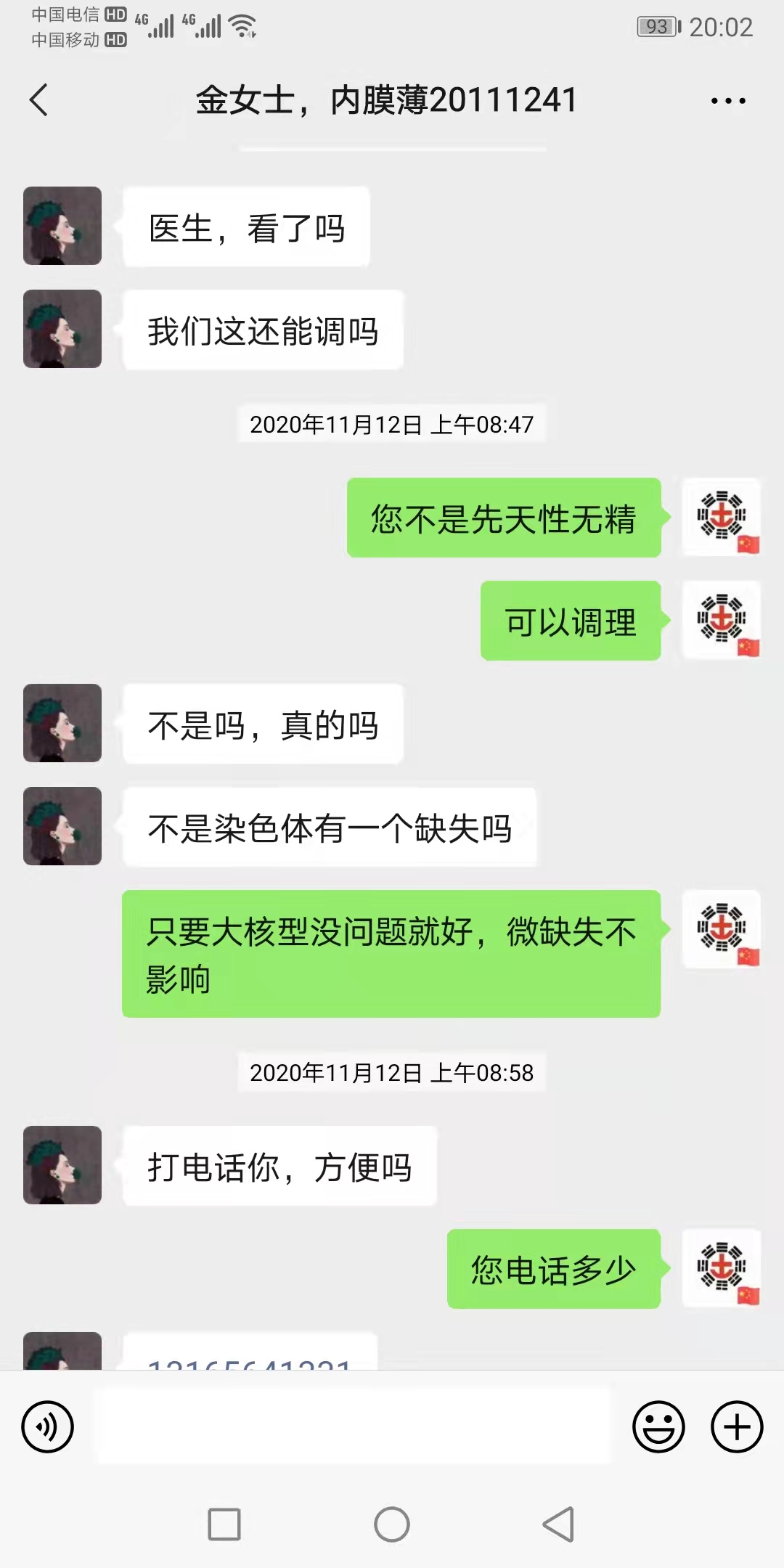
Task: Open recent apps square button
Action: (224, 1524)
